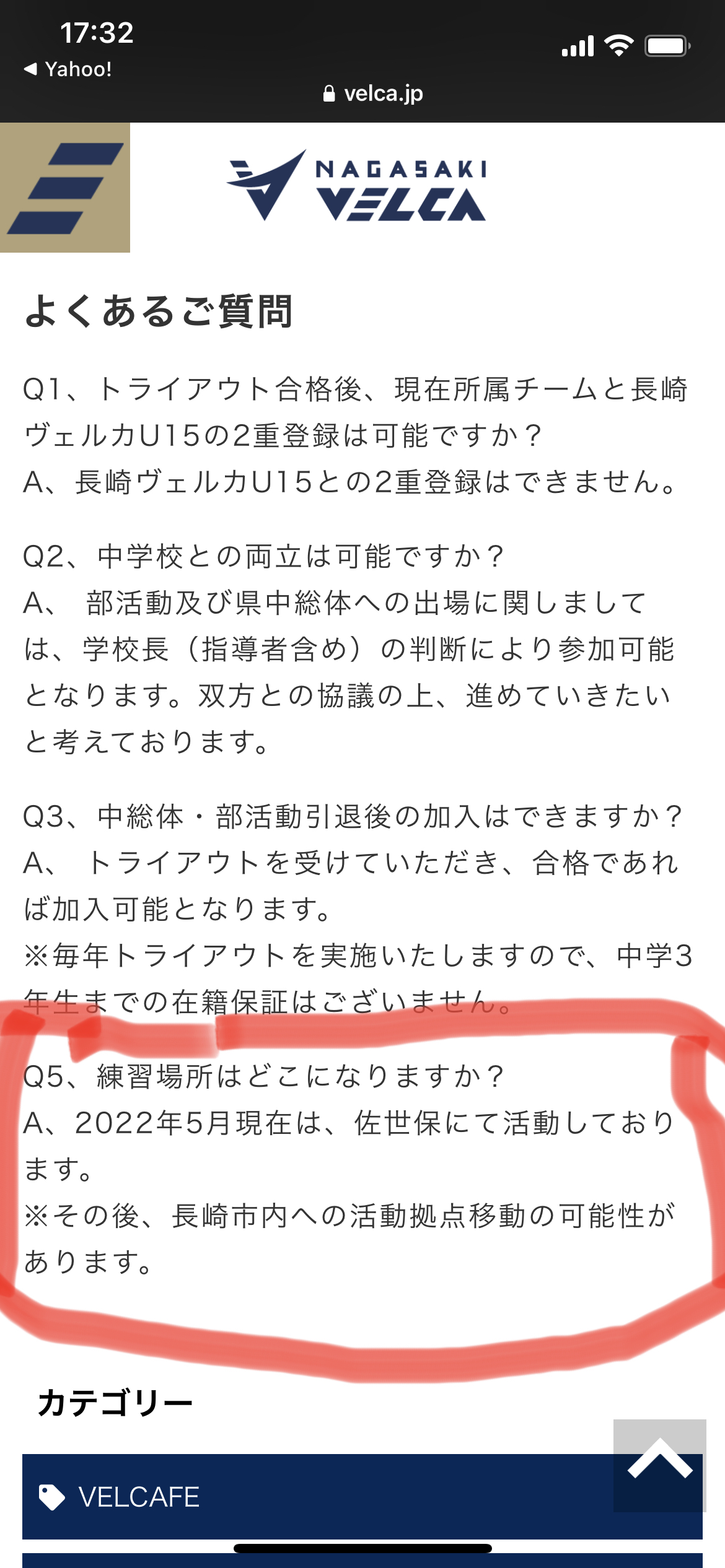
Task: Return to the Yahoo! app
Action: 68,69
